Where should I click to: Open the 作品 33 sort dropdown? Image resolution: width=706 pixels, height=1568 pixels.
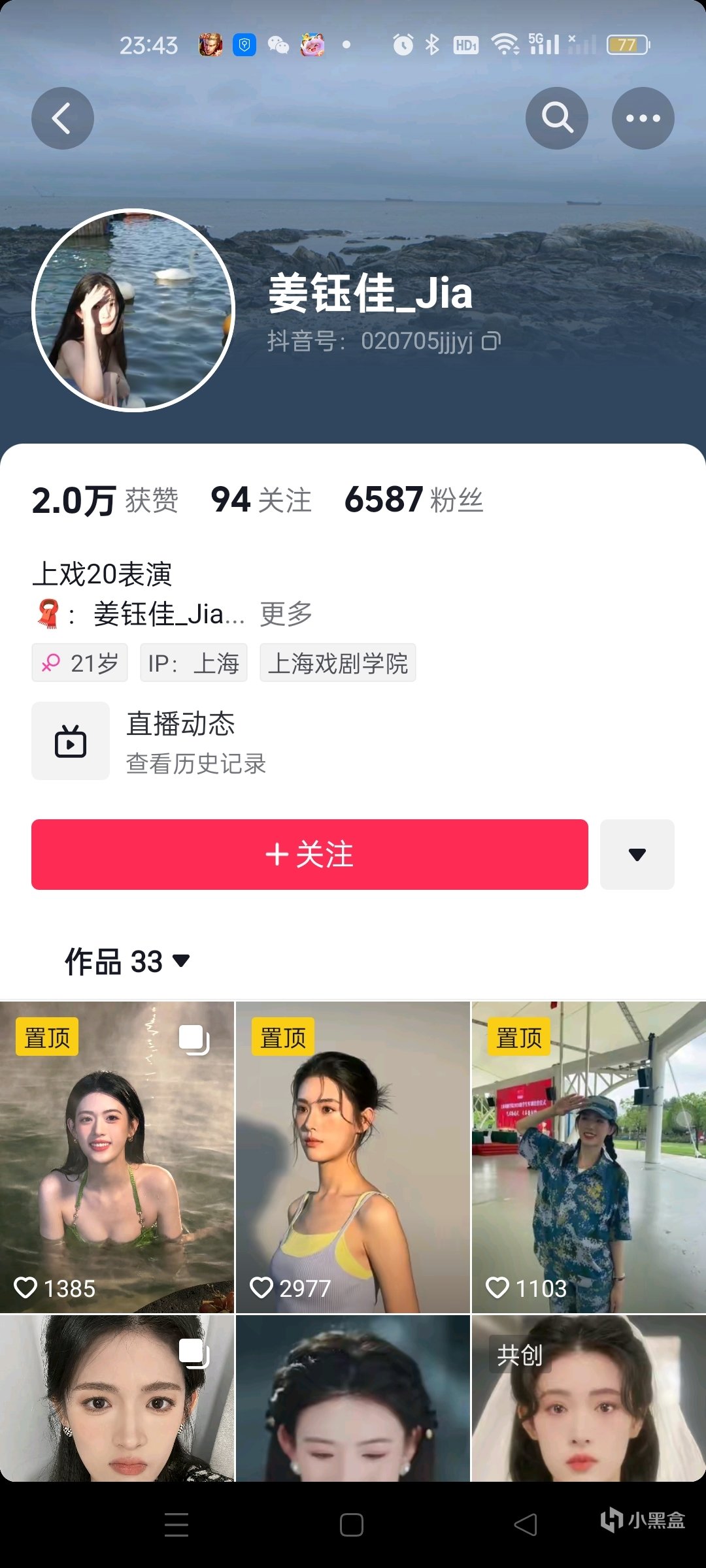pyautogui.click(x=127, y=961)
